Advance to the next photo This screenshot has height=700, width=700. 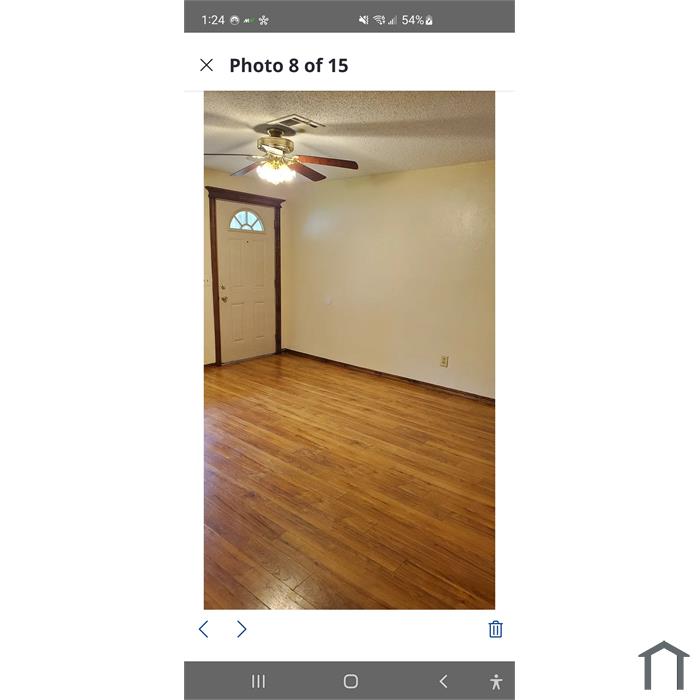click(241, 629)
